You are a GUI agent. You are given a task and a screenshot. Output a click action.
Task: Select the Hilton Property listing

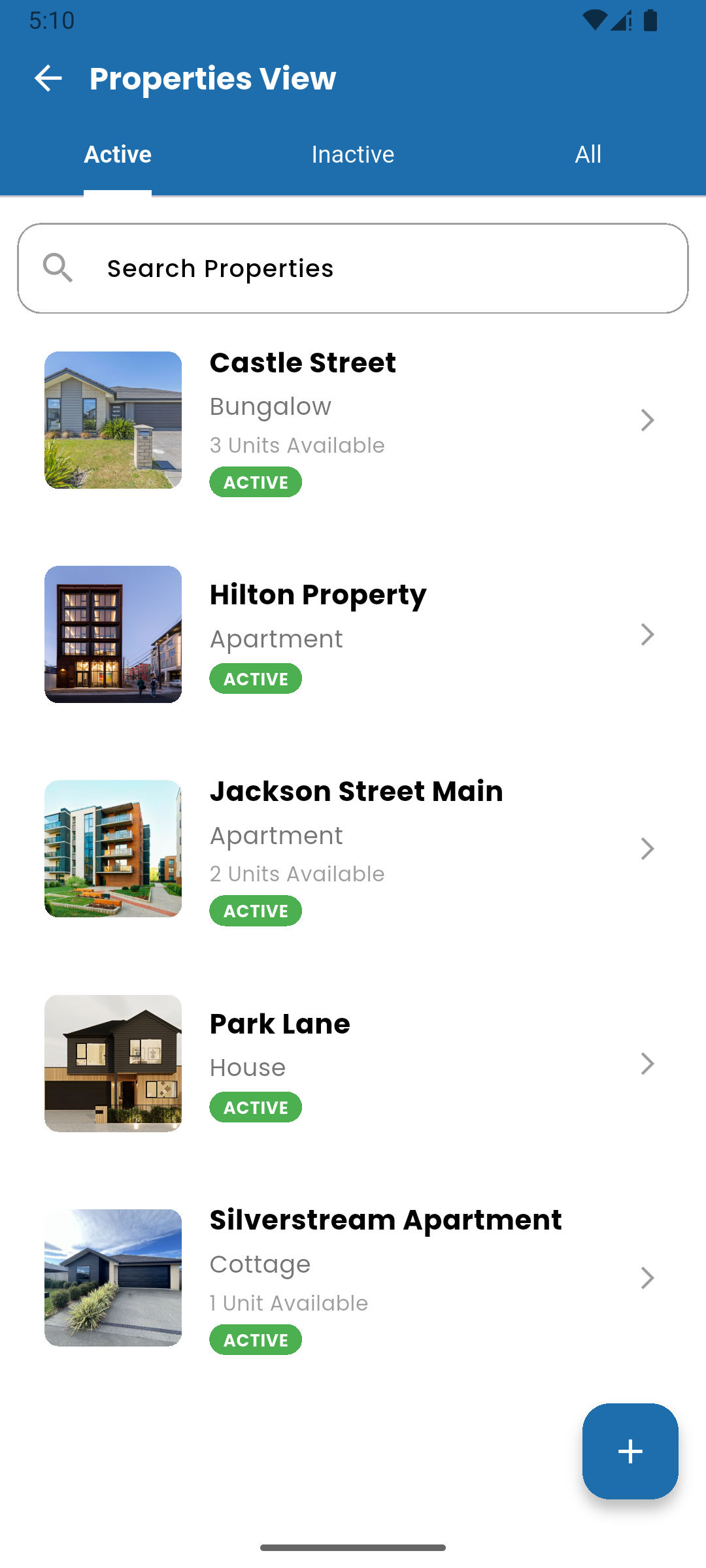(353, 634)
